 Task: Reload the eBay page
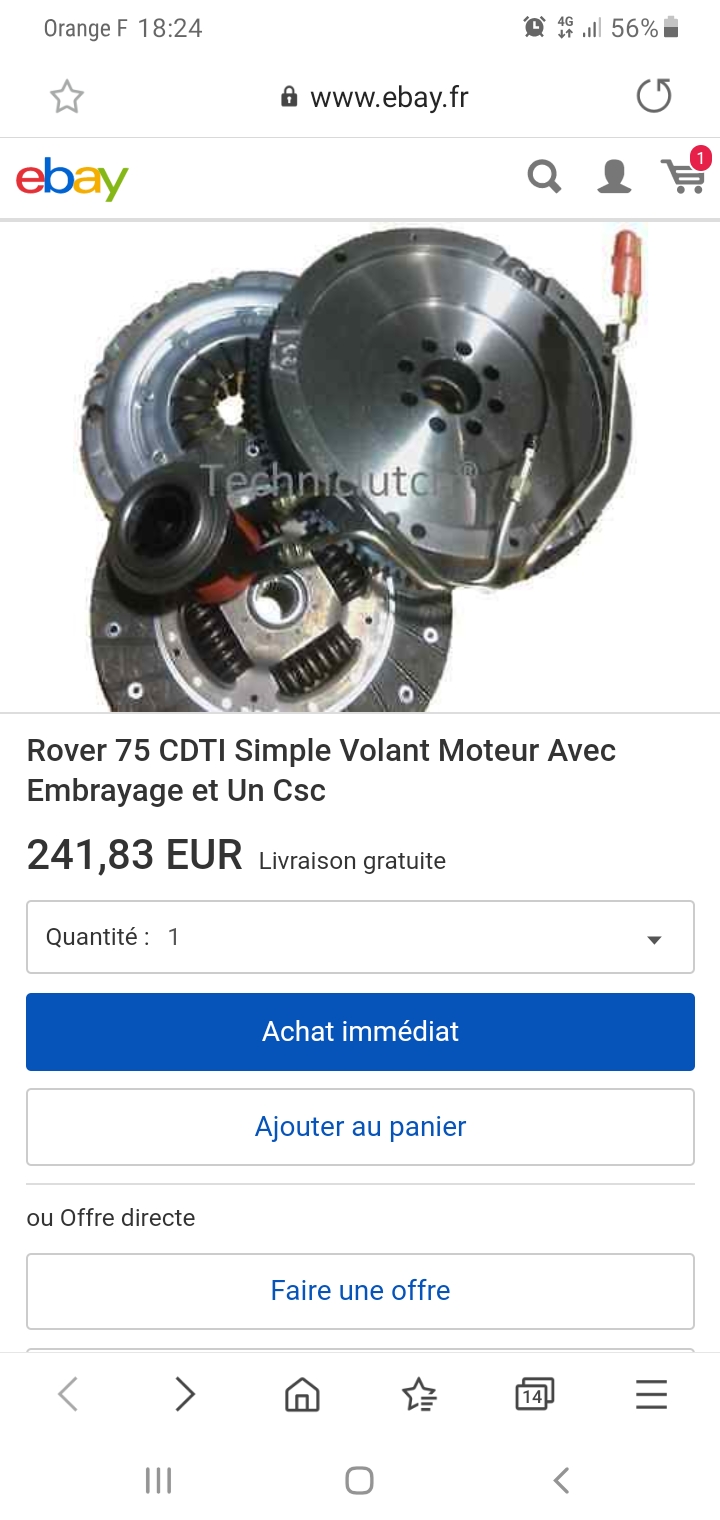[654, 97]
